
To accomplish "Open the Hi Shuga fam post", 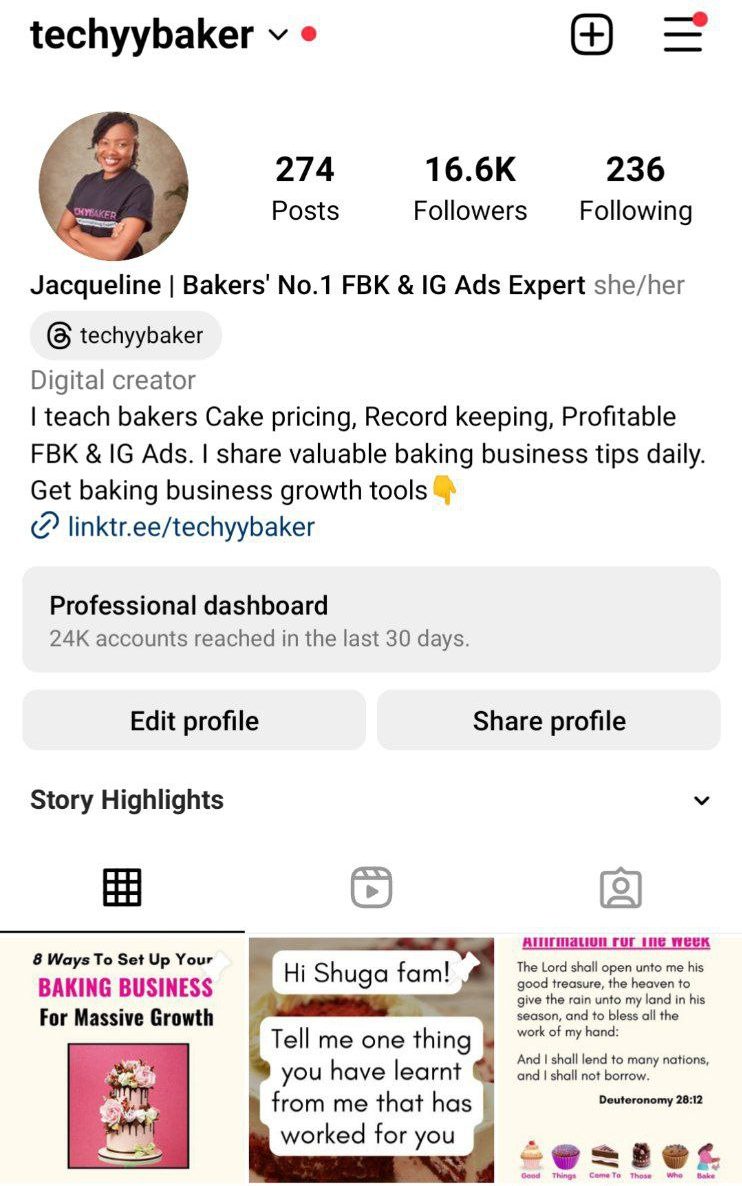I will coord(371,1060).
